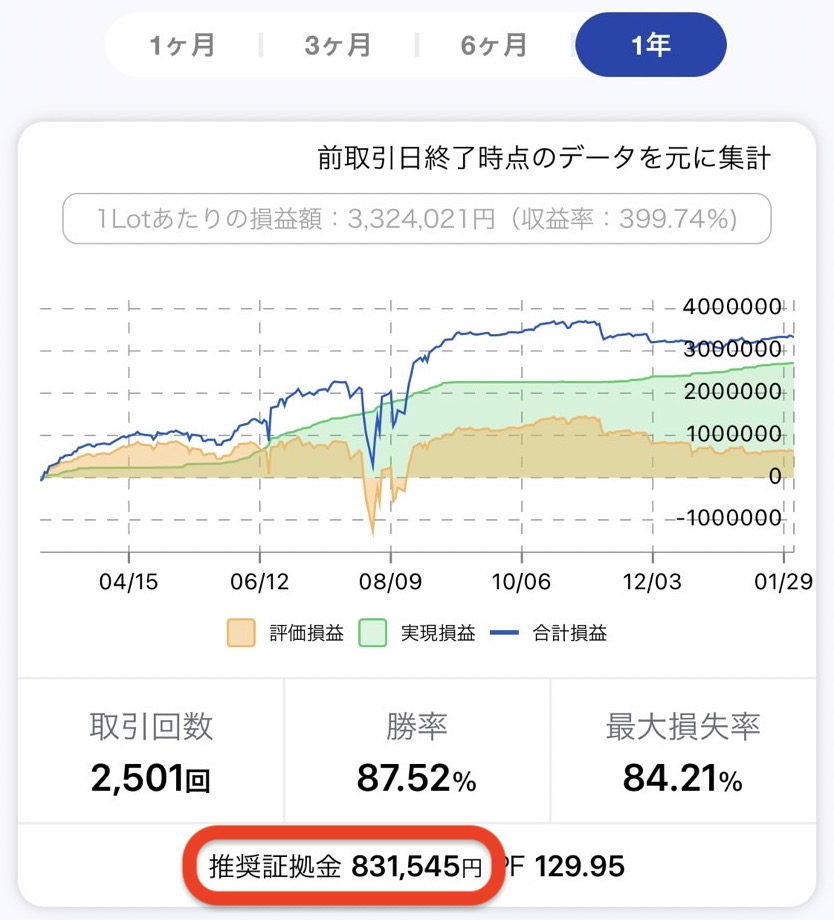The height and width of the screenshot is (920, 834).
Task: Switch to the 1ヶ月 period tab
Action: [182, 45]
